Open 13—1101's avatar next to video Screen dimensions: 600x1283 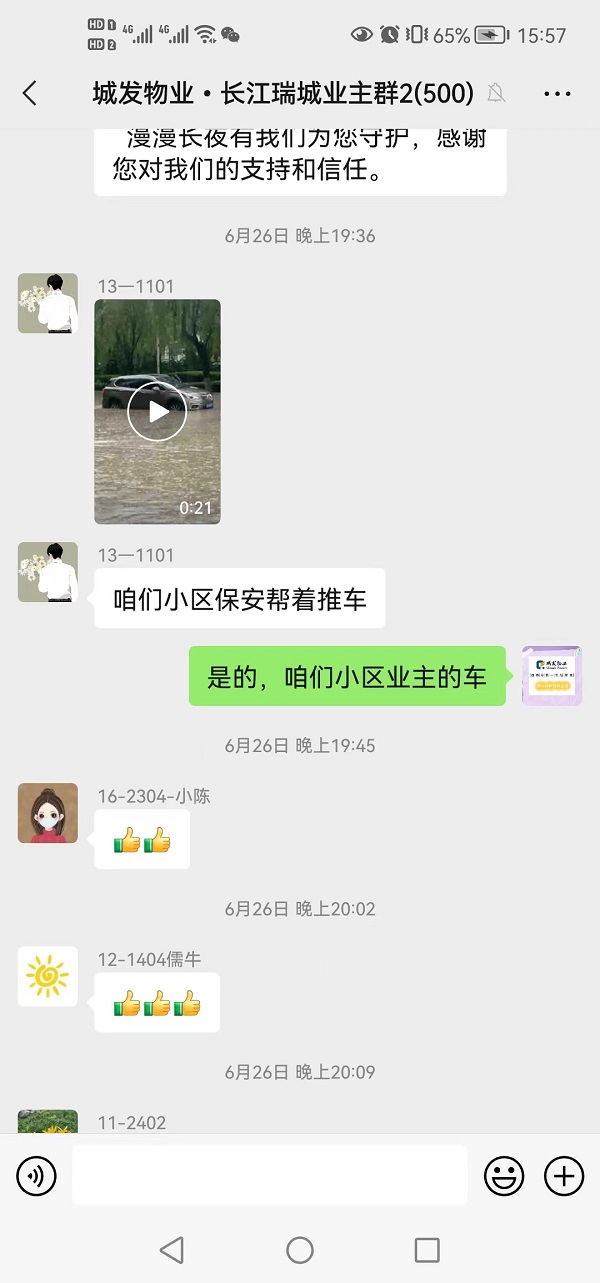(x=48, y=303)
